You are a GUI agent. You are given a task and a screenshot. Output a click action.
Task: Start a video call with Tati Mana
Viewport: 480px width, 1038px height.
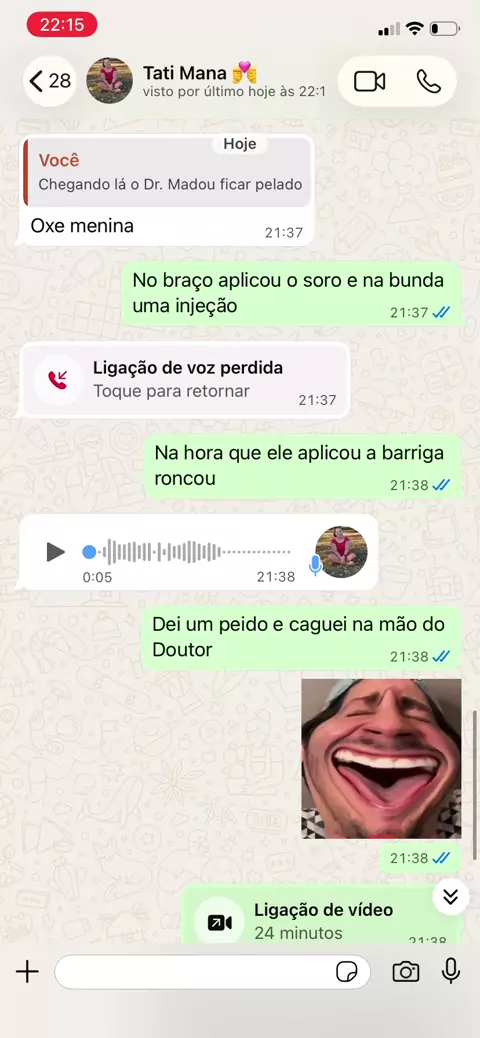[369, 81]
